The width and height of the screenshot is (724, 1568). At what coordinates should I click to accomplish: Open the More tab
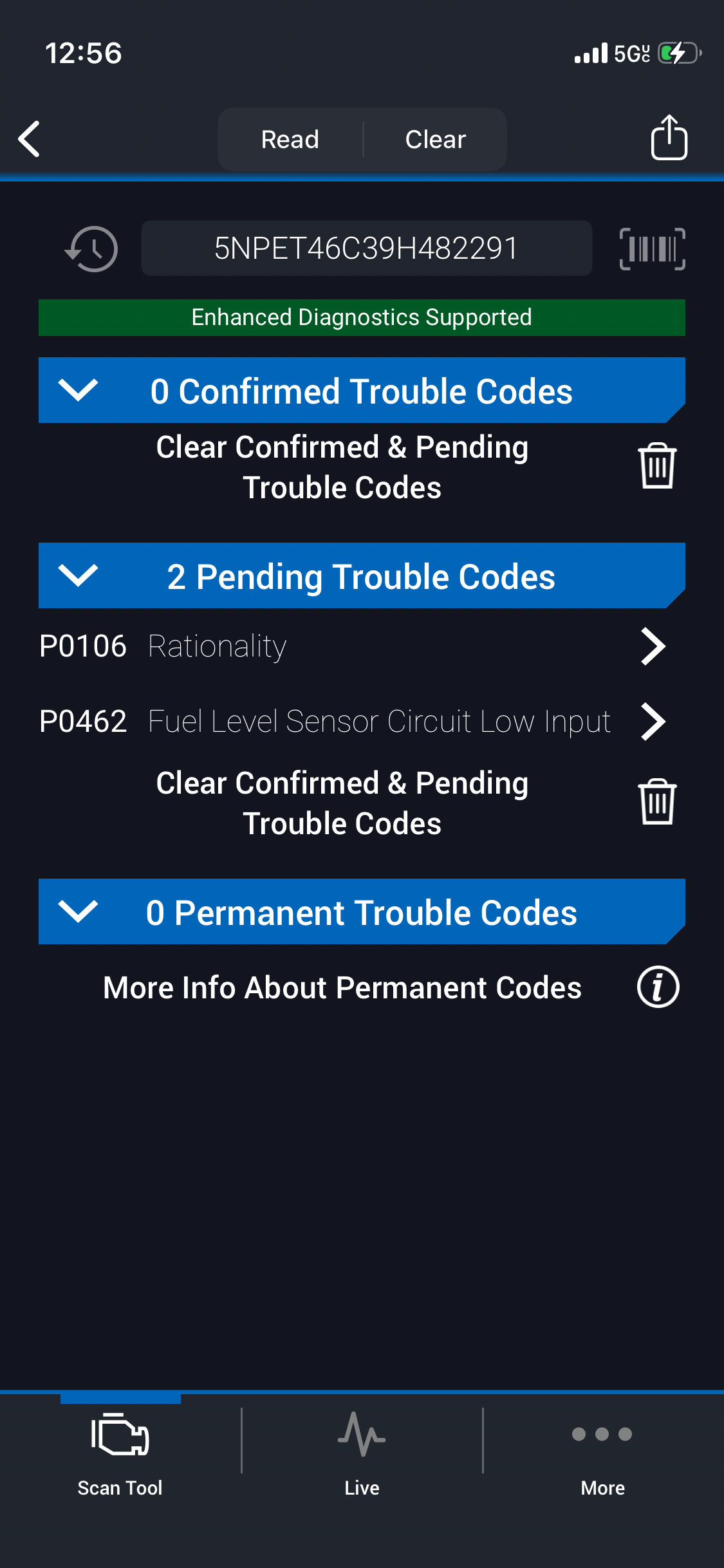[x=602, y=1455]
